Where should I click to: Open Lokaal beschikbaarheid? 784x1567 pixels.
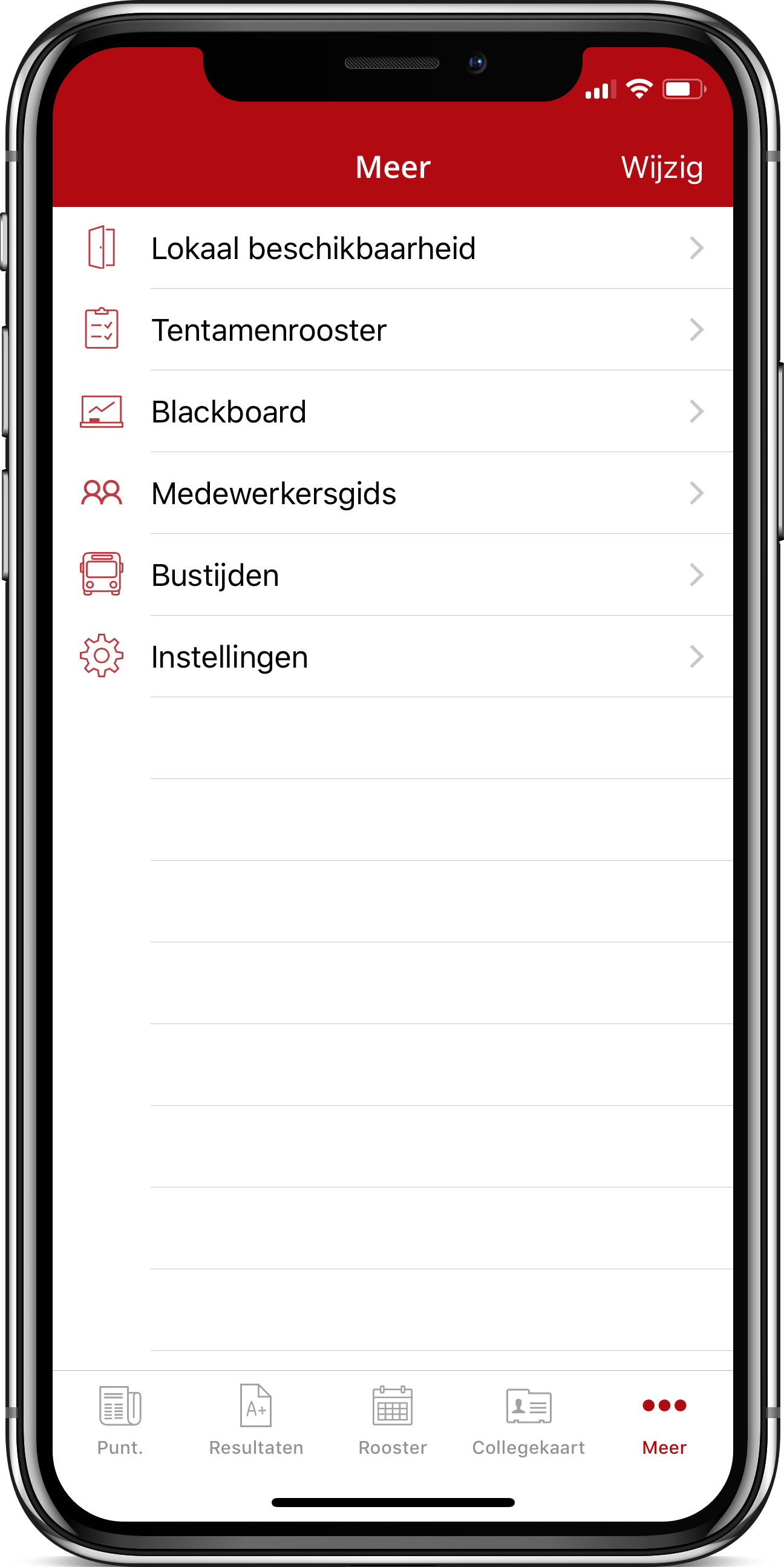tap(393, 248)
